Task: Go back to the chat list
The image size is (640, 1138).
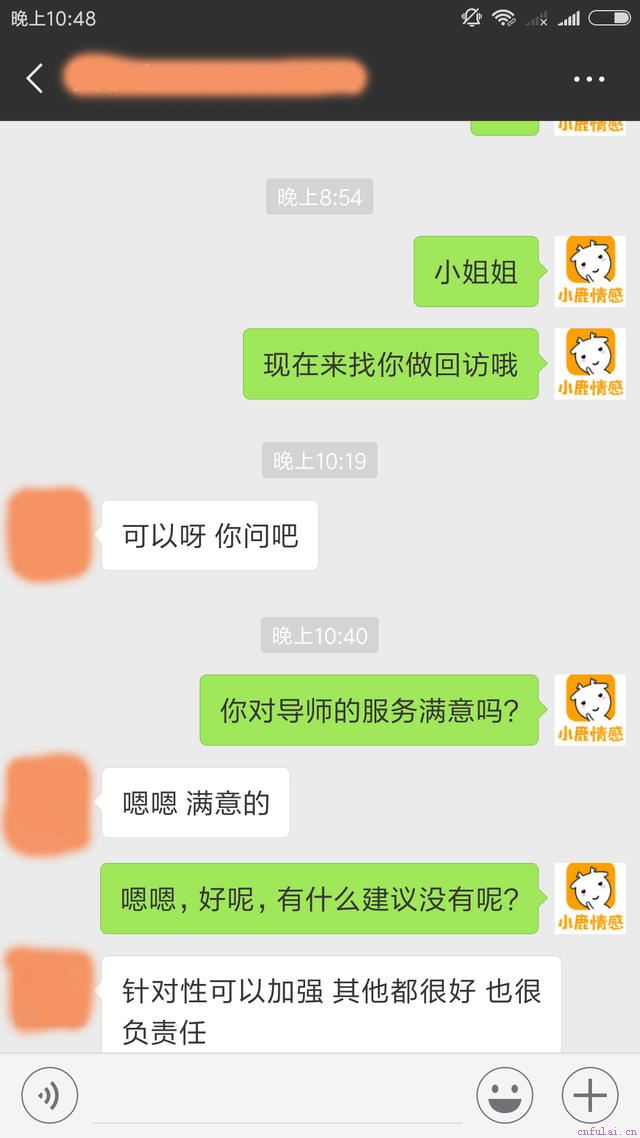Action: pos(35,78)
